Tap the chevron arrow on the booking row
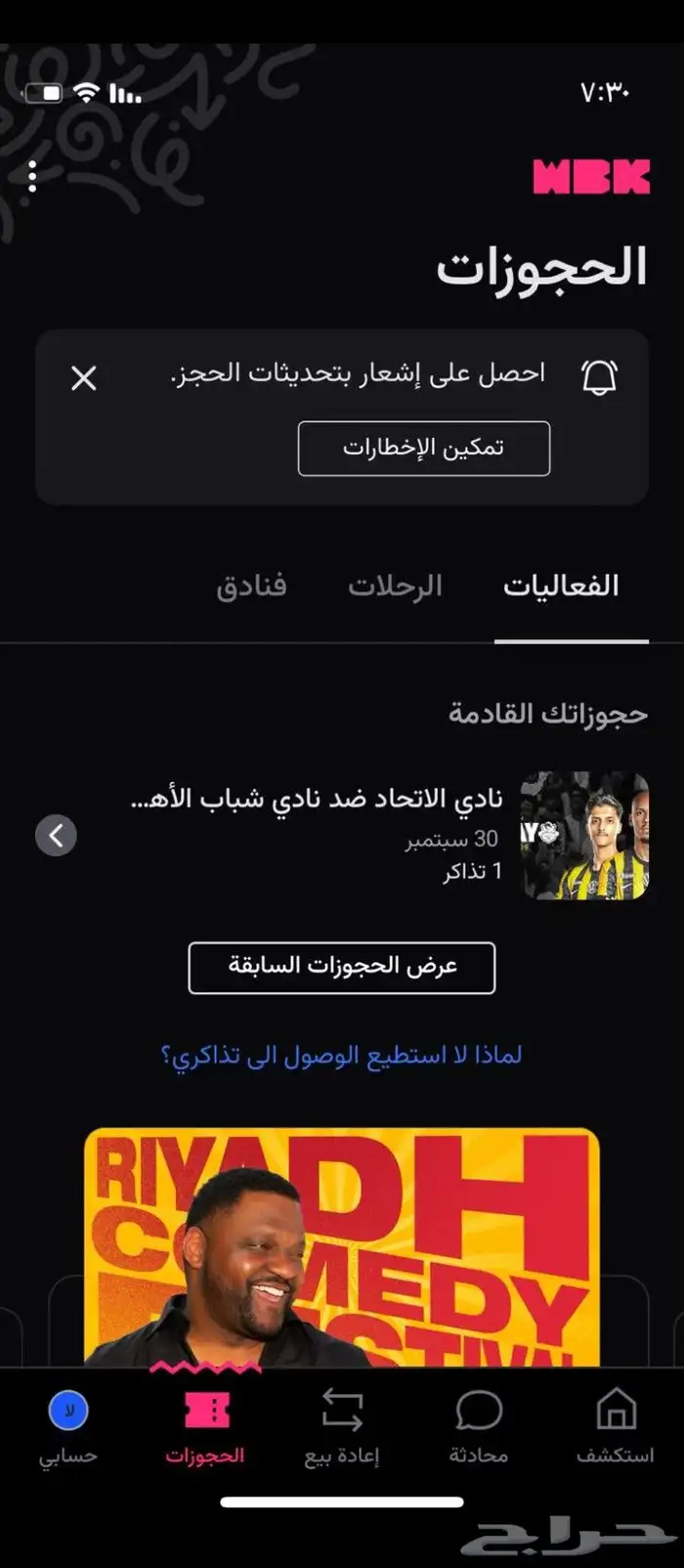This screenshot has height=1568, width=684. point(56,836)
